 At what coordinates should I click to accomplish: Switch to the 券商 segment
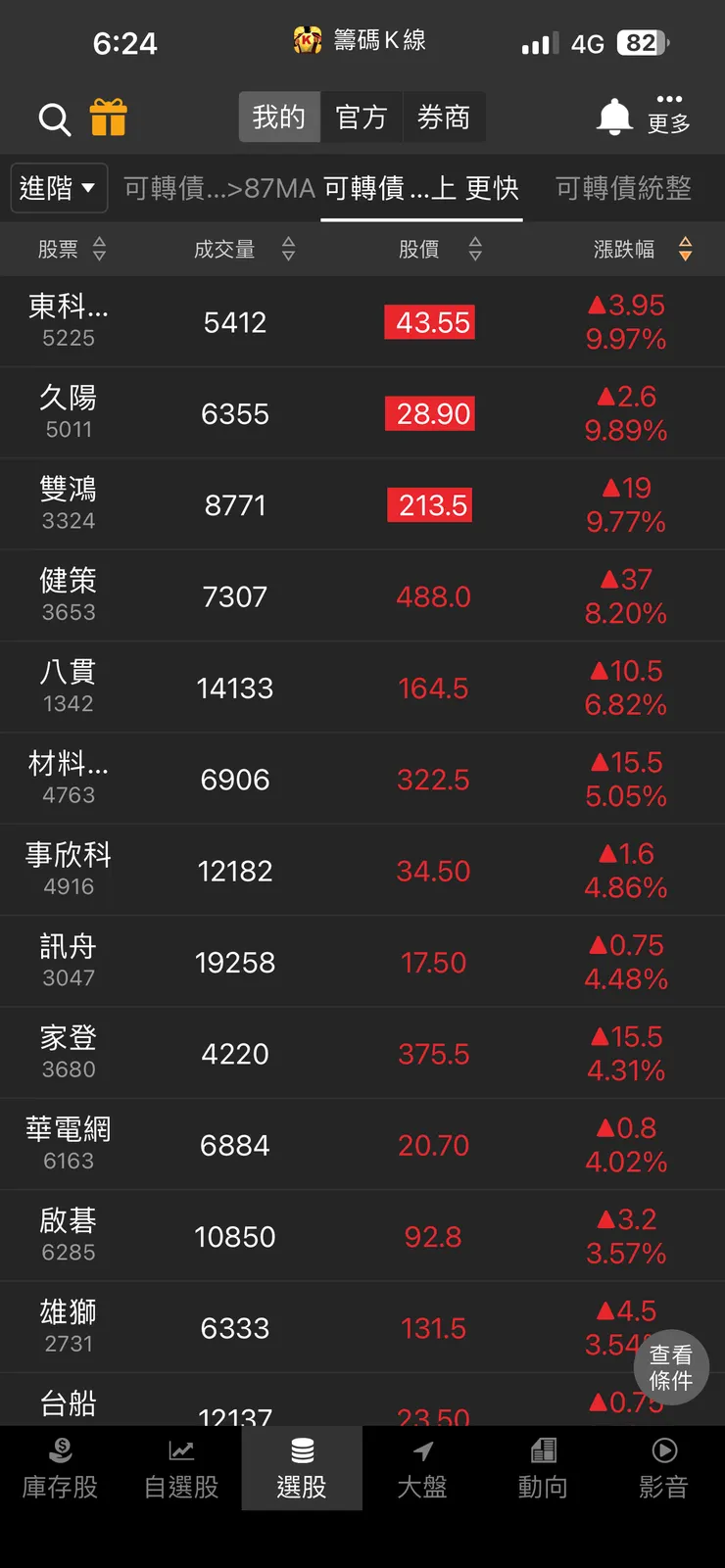click(x=444, y=119)
